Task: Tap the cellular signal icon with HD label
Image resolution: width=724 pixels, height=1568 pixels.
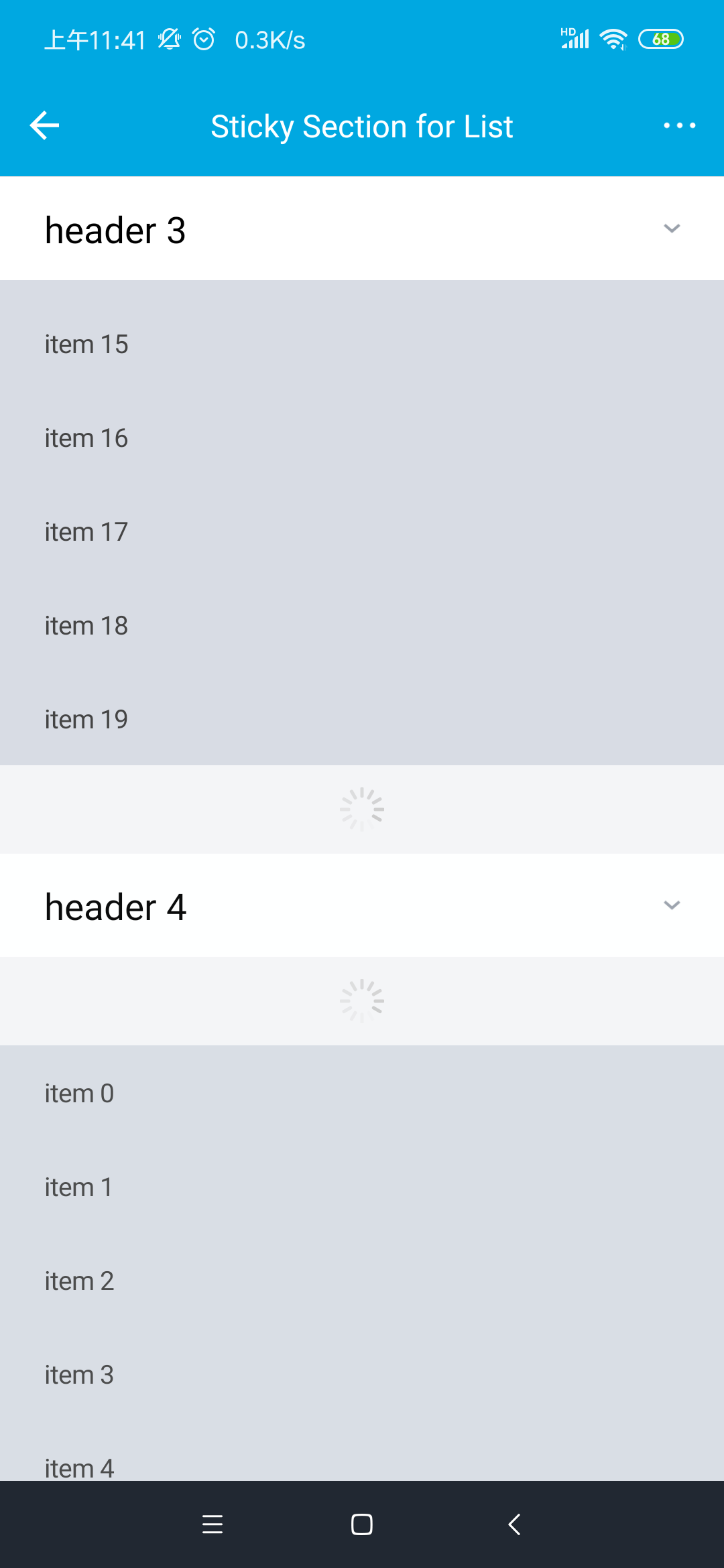Action: (x=573, y=39)
